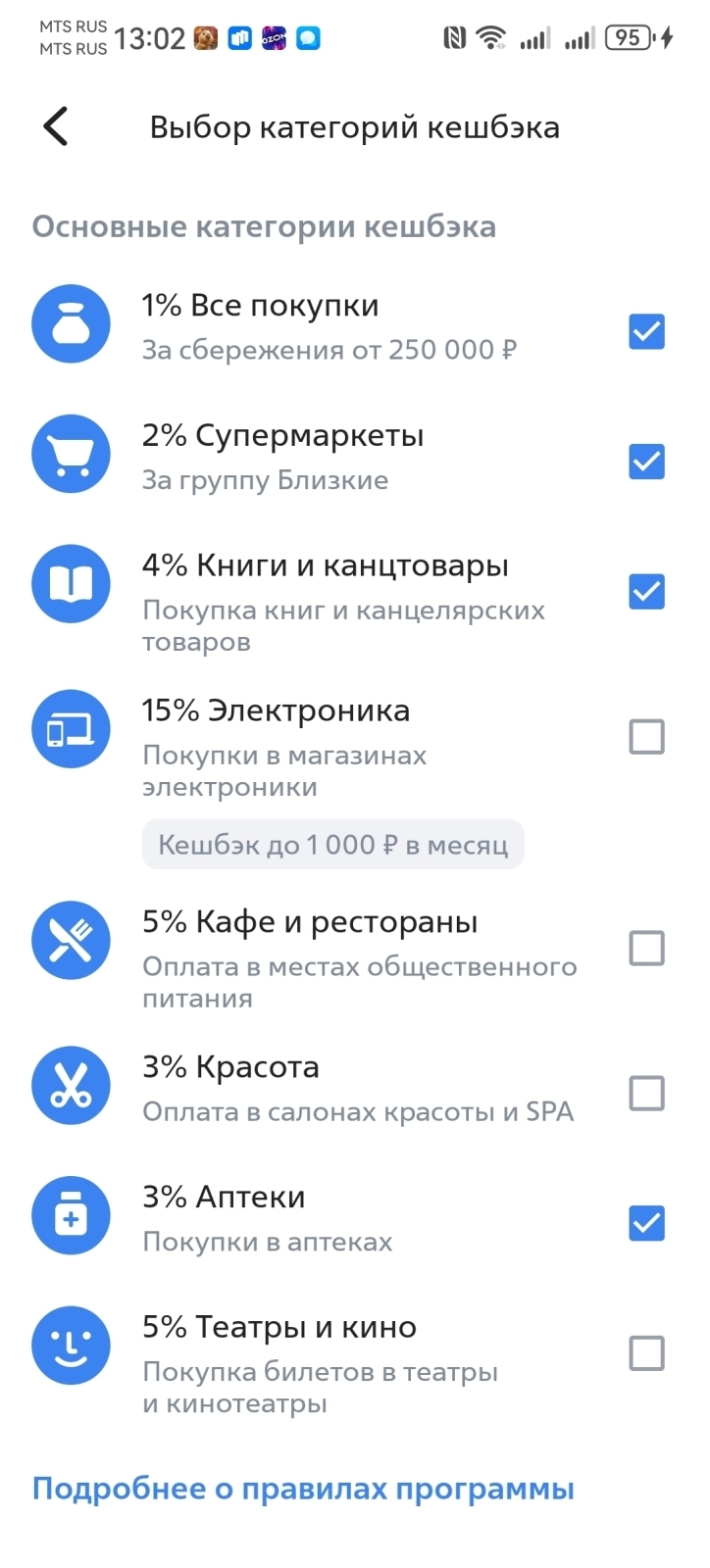Tap the Кешбэк до 1 000 ₽ badge
This screenshot has height=1568, width=710.
(x=333, y=844)
